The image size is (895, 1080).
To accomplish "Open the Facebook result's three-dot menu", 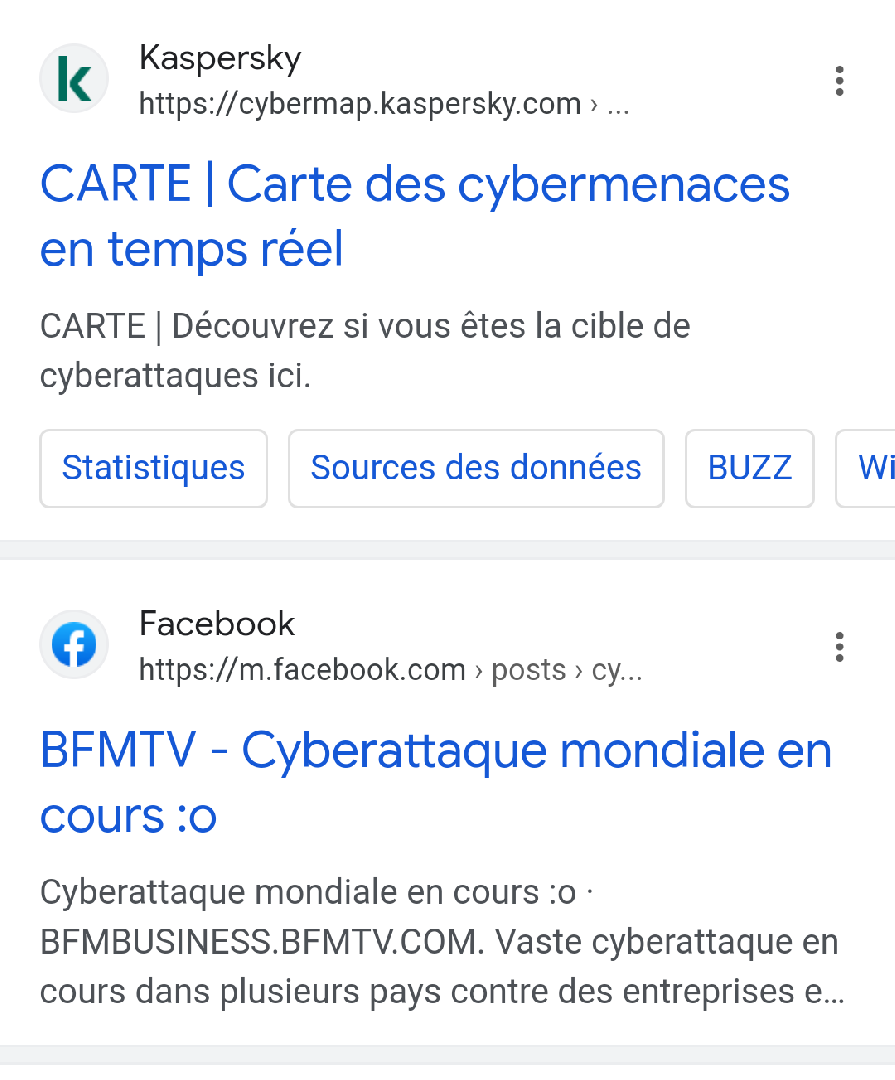I will click(x=839, y=647).
